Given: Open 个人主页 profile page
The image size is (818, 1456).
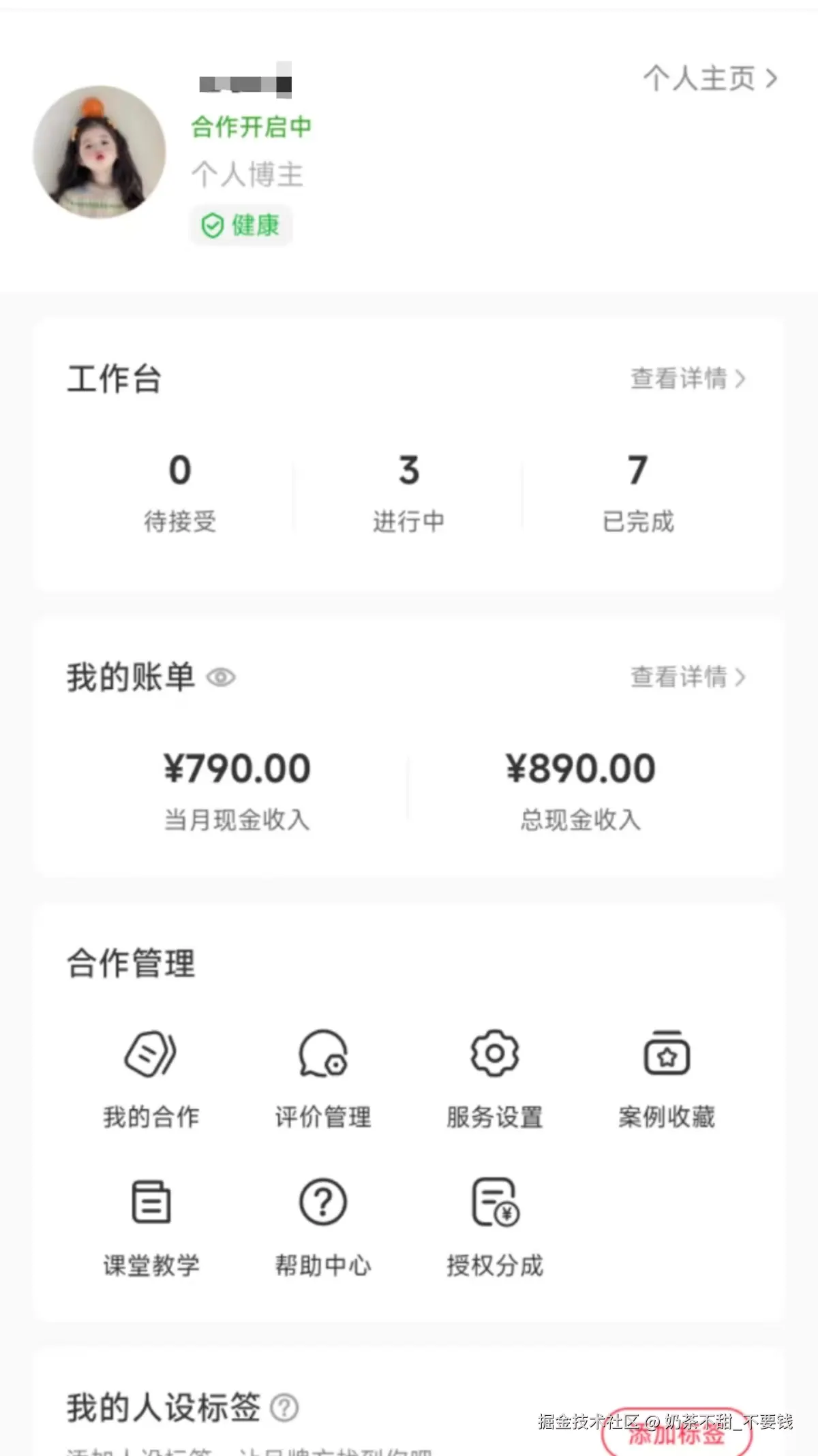Looking at the screenshot, I should coord(710,79).
